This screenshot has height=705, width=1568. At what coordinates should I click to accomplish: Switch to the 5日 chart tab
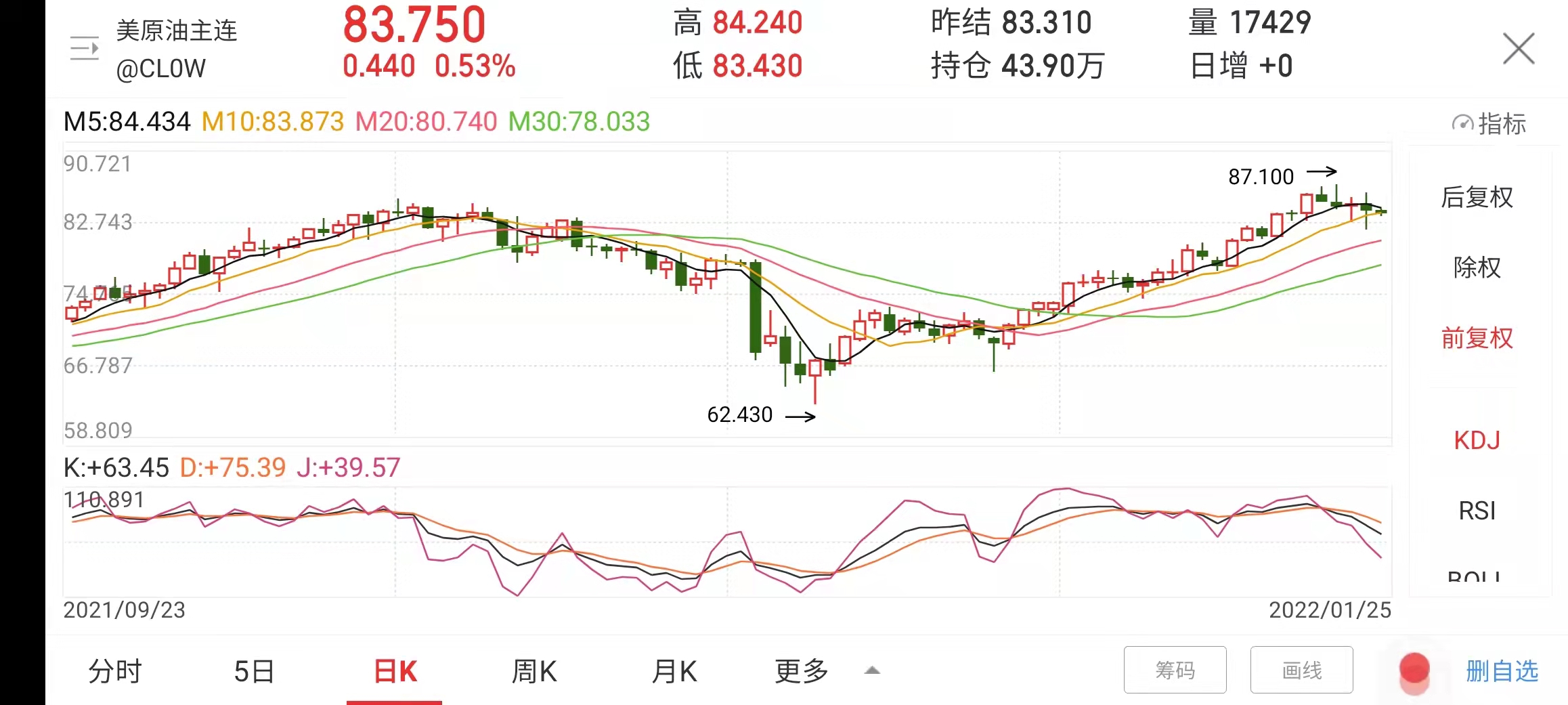255,671
